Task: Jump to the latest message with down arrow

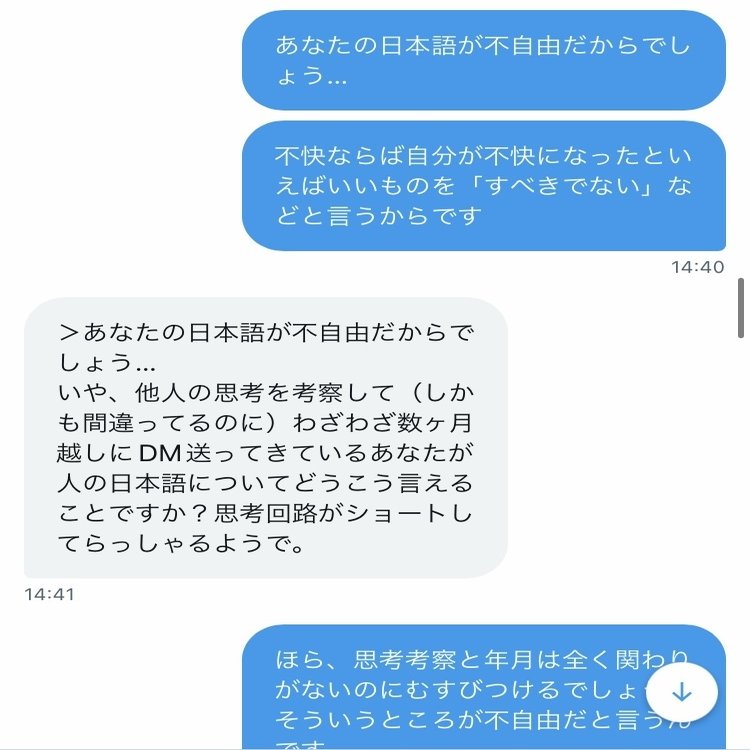Action: tap(681, 692)
